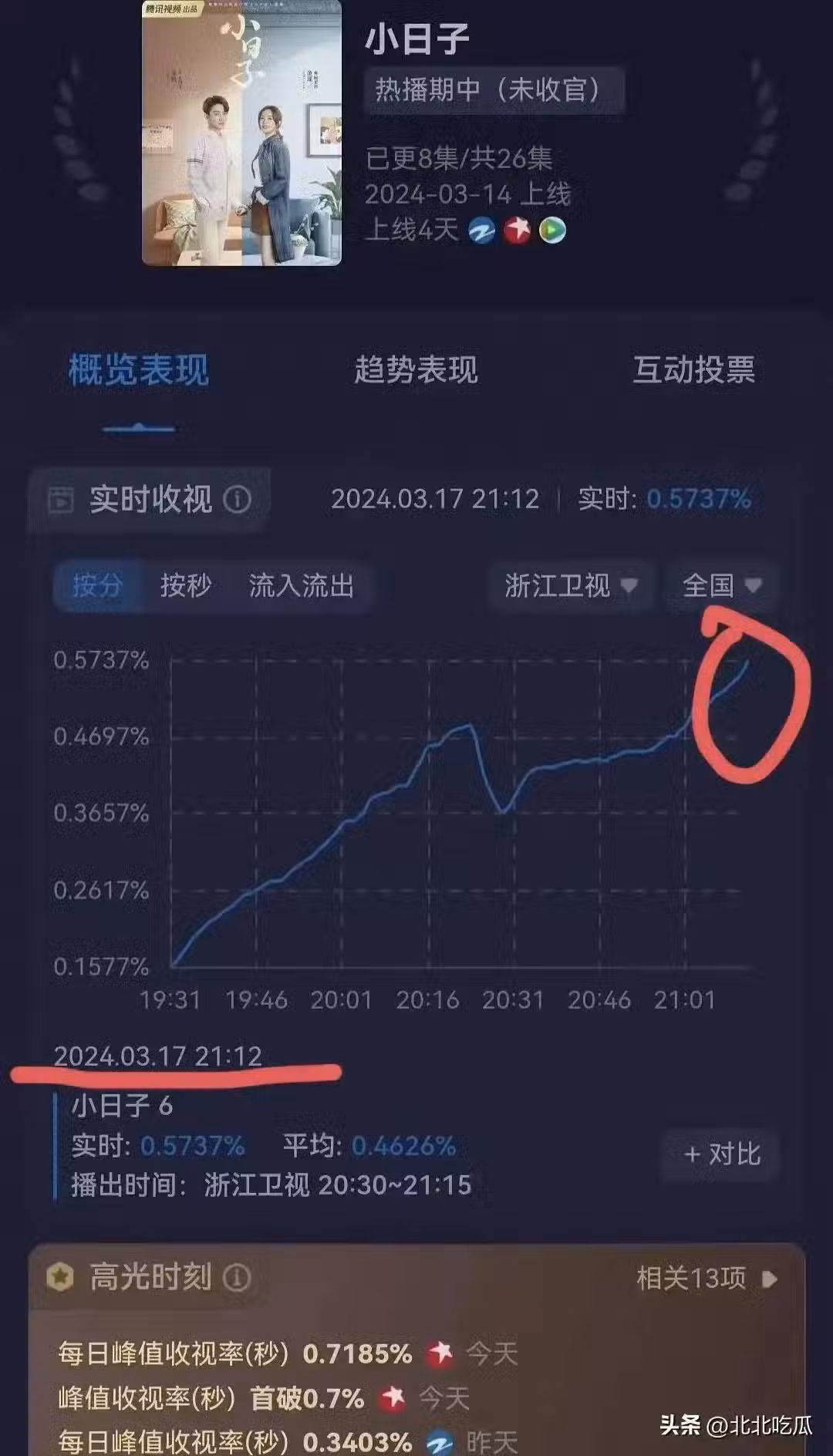Open the 小日子 drama poster
The width and height of the screenshot is (833, 1456).
[241, 133]
